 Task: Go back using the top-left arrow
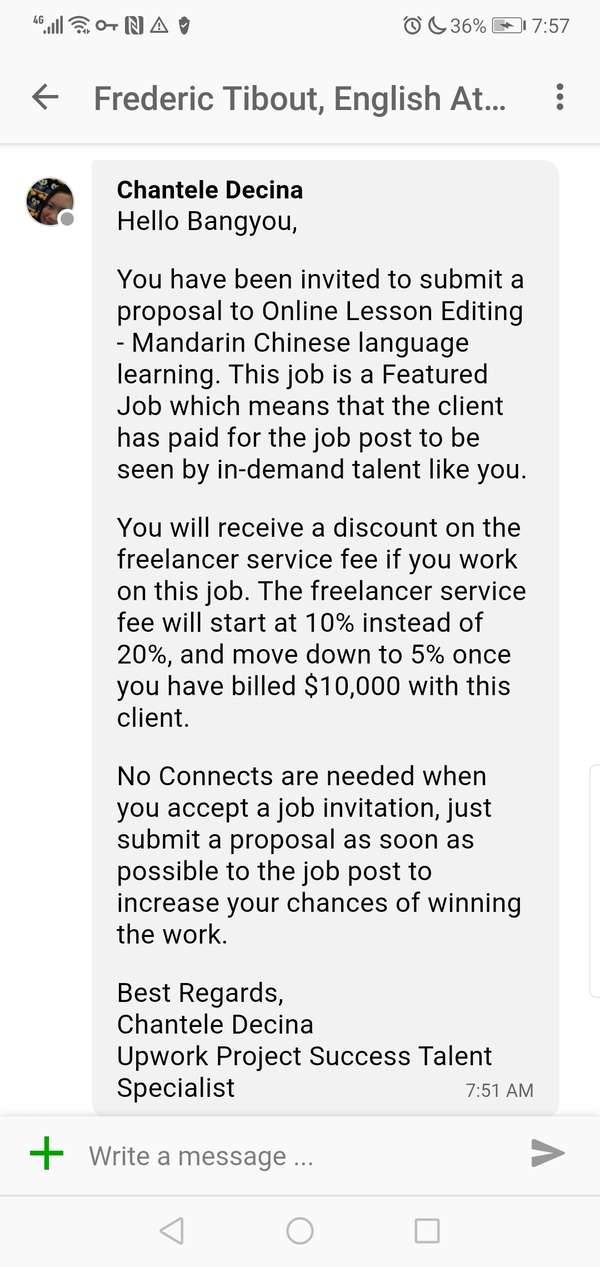(x=45, y=97)
